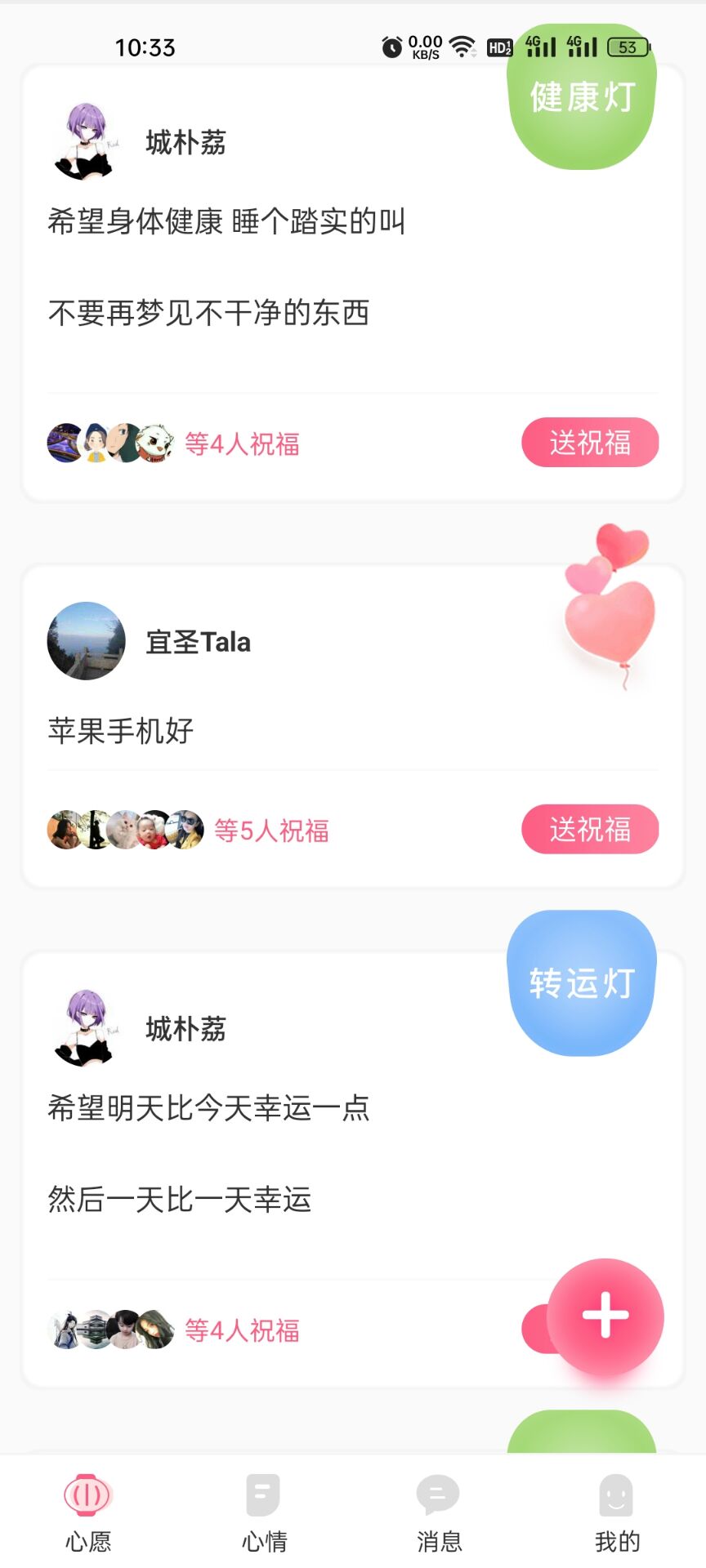Open the 消息 tab
The height and width of the screenshot is (1568, 706).
439,1512
